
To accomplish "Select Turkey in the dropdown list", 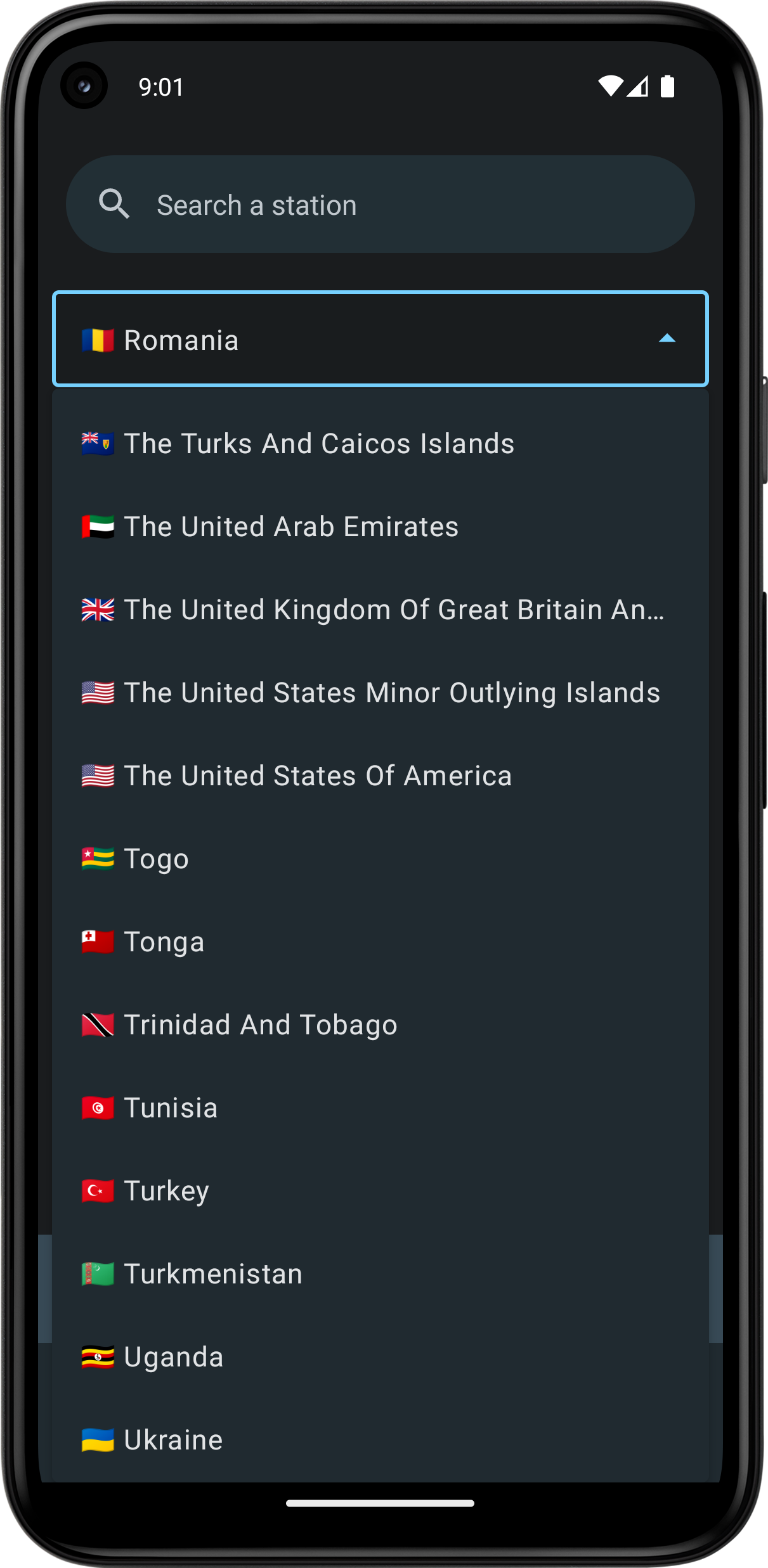I will (381, 1191).
